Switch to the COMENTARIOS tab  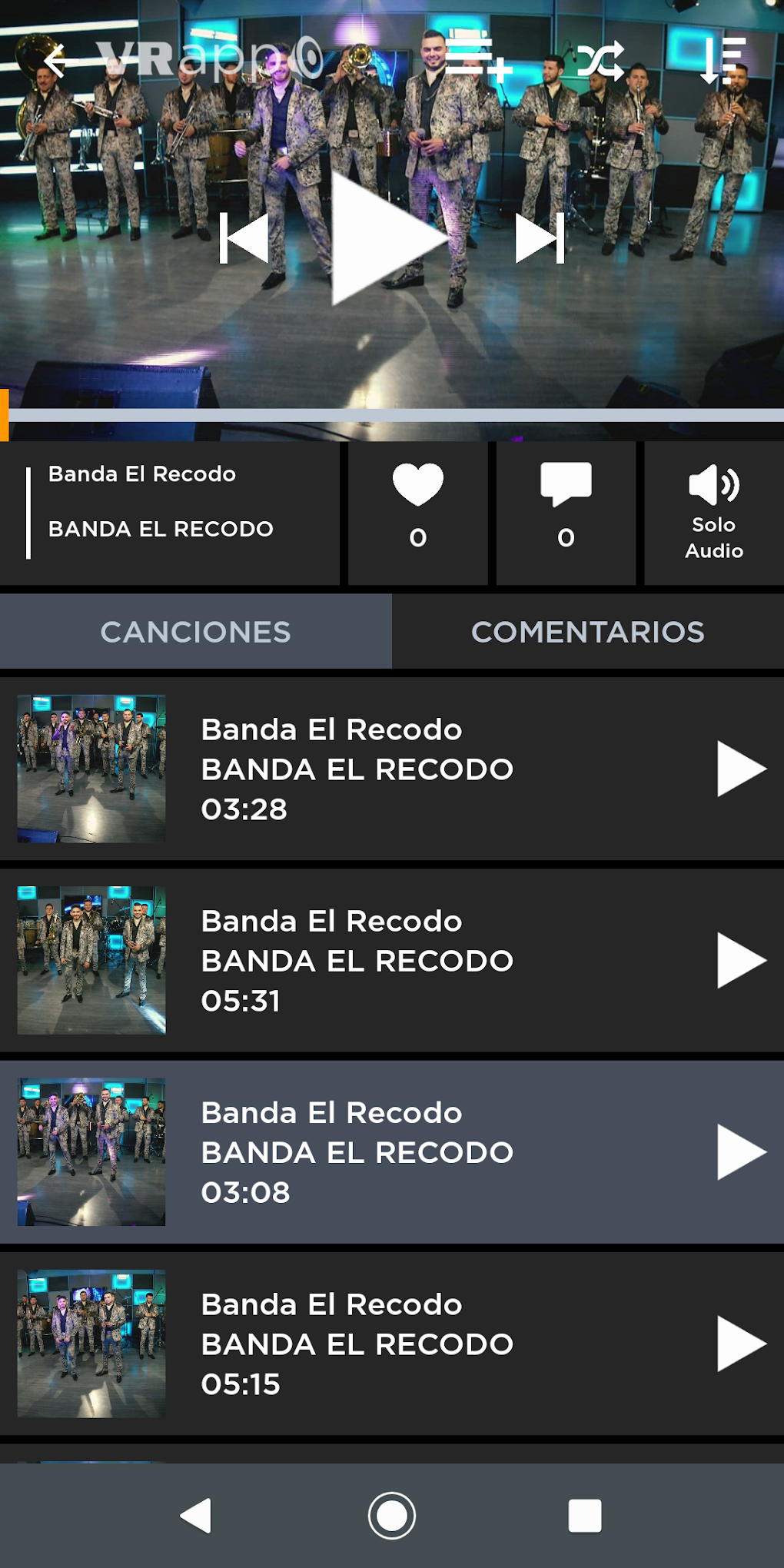click(588, 630)
